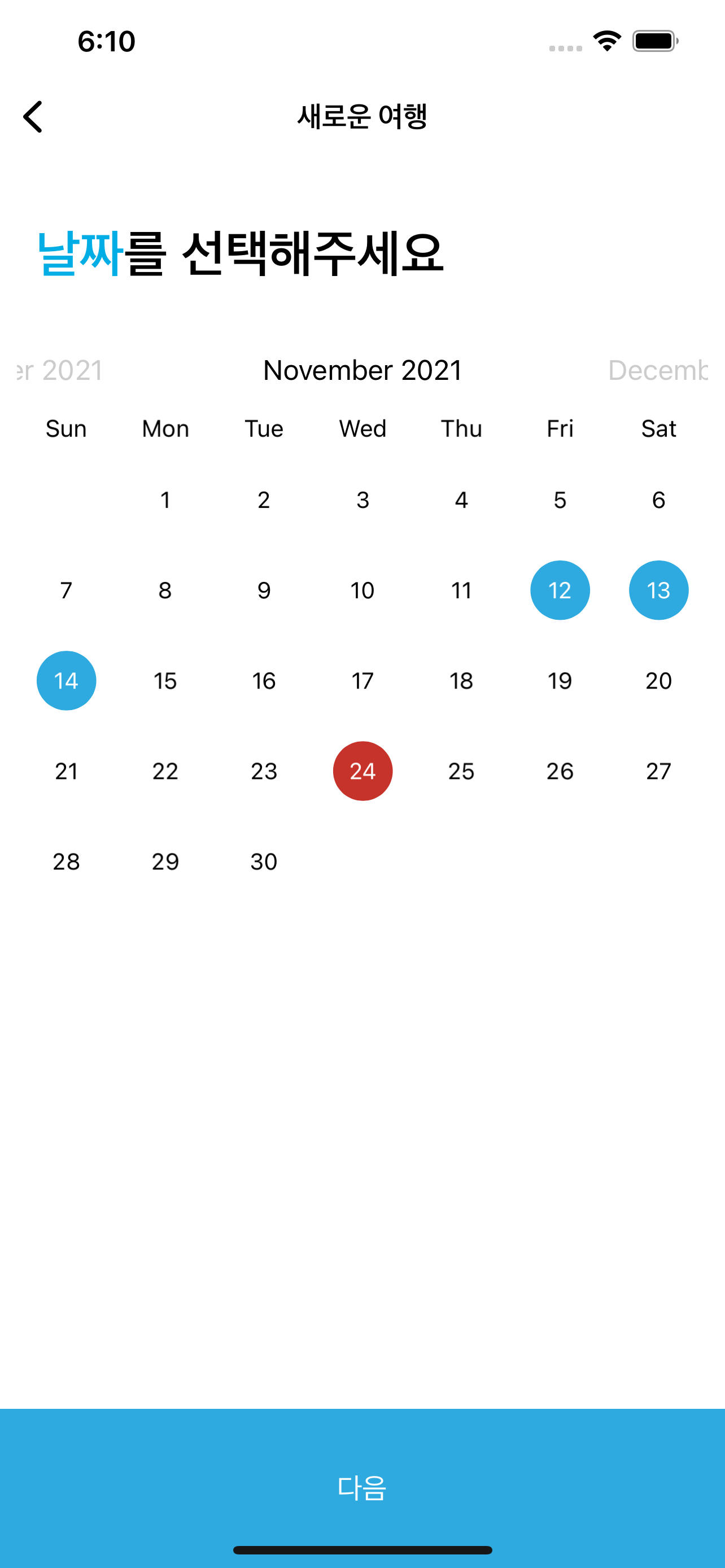Screen dimensions: 725x1568
Task: Tap the 다음 button to continue
Action: pyautogui.click(x=362, y=1487)
